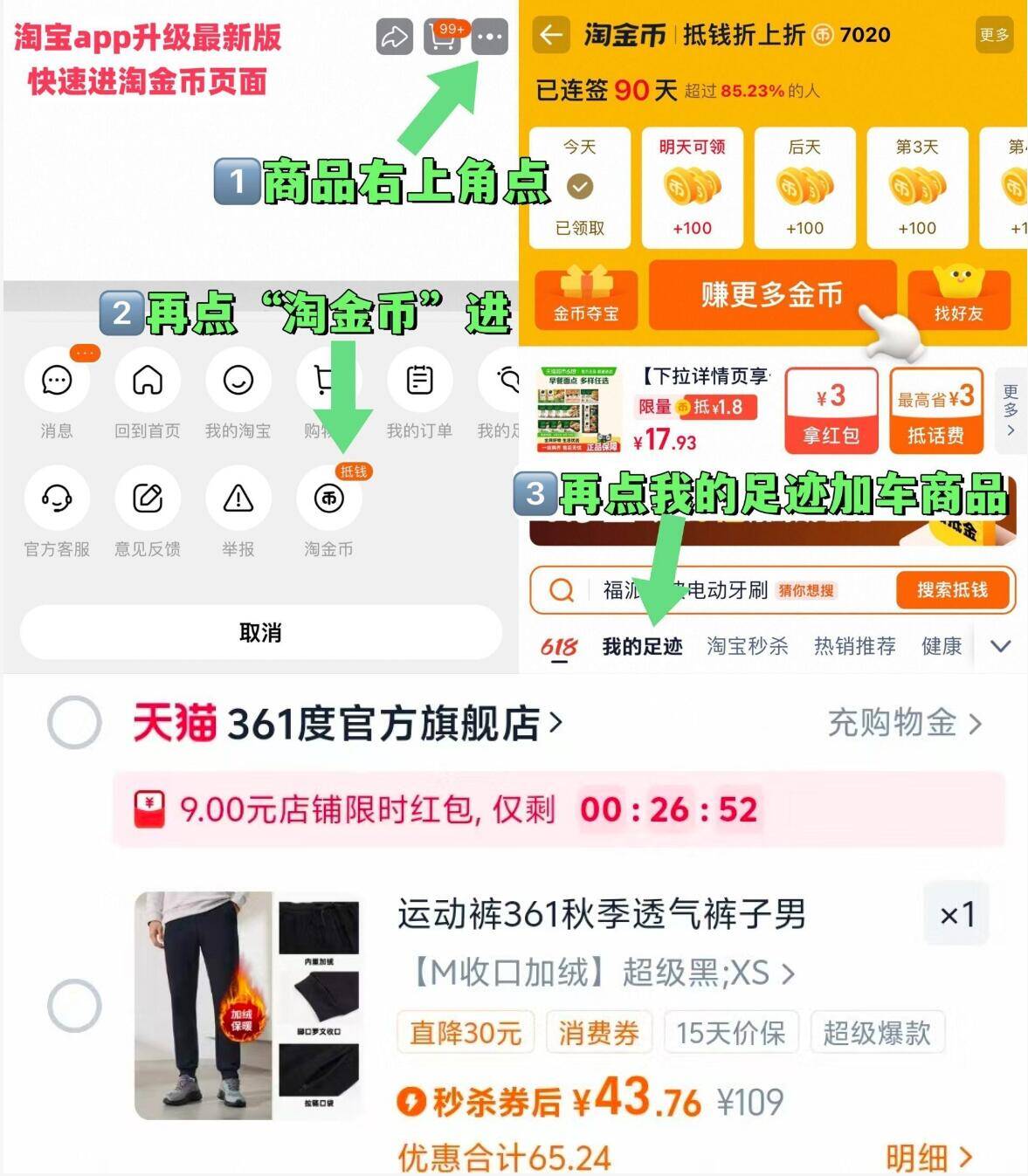Expand 更多 beside the coupon cards

1010,410
